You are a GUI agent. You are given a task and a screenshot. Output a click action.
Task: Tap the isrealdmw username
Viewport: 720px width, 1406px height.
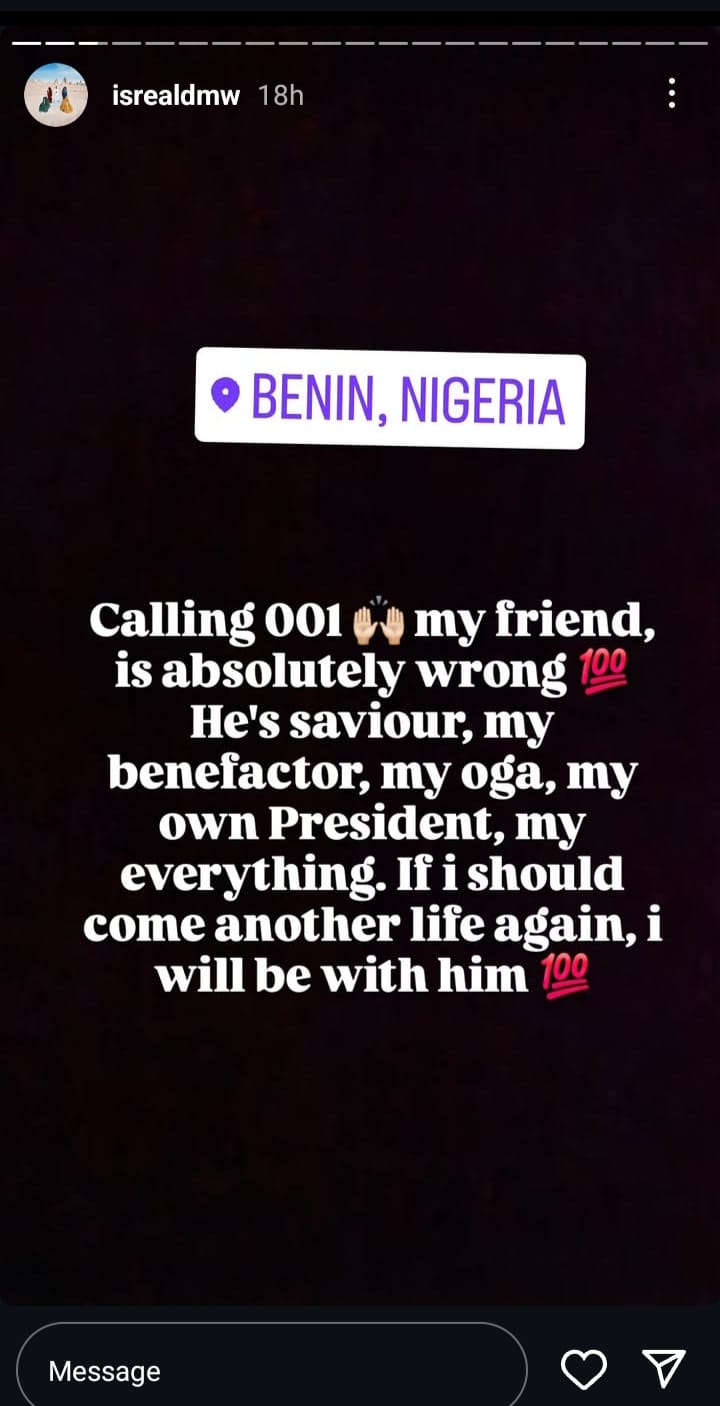coord(176,95)
